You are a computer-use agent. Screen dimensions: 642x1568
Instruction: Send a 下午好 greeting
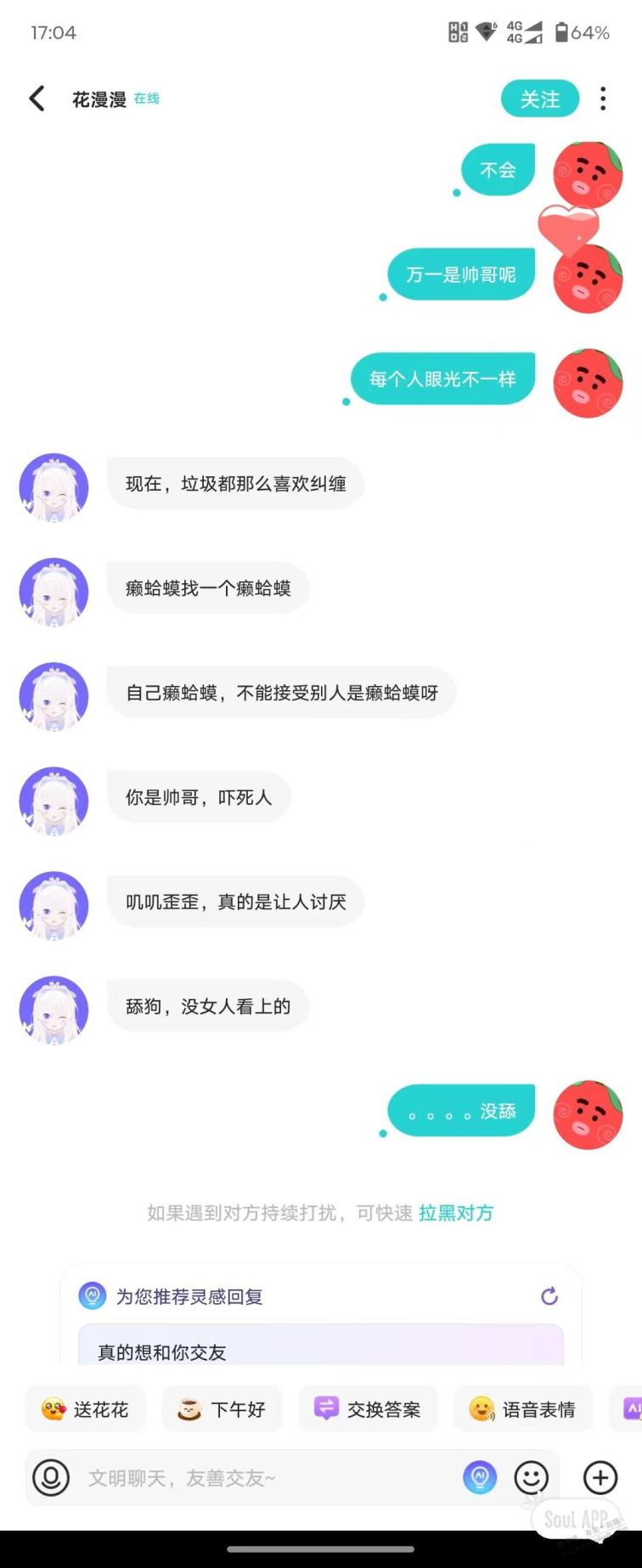[x=222, y=1409]
